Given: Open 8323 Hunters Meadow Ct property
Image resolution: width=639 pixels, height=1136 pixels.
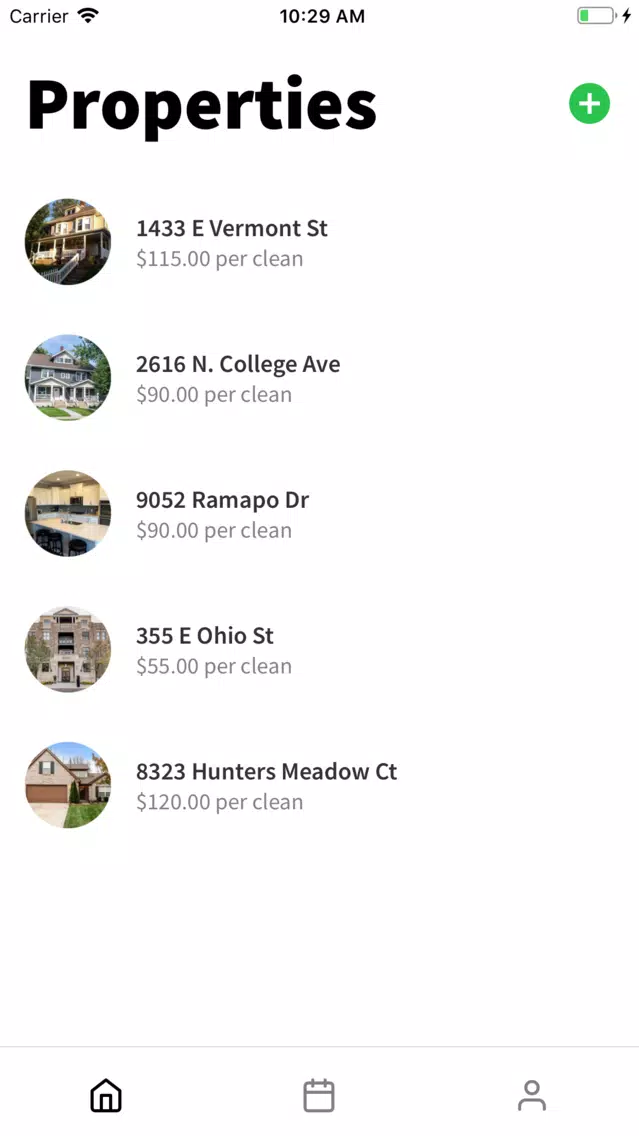Looking at the screenshot, I should tap(320, 785).
